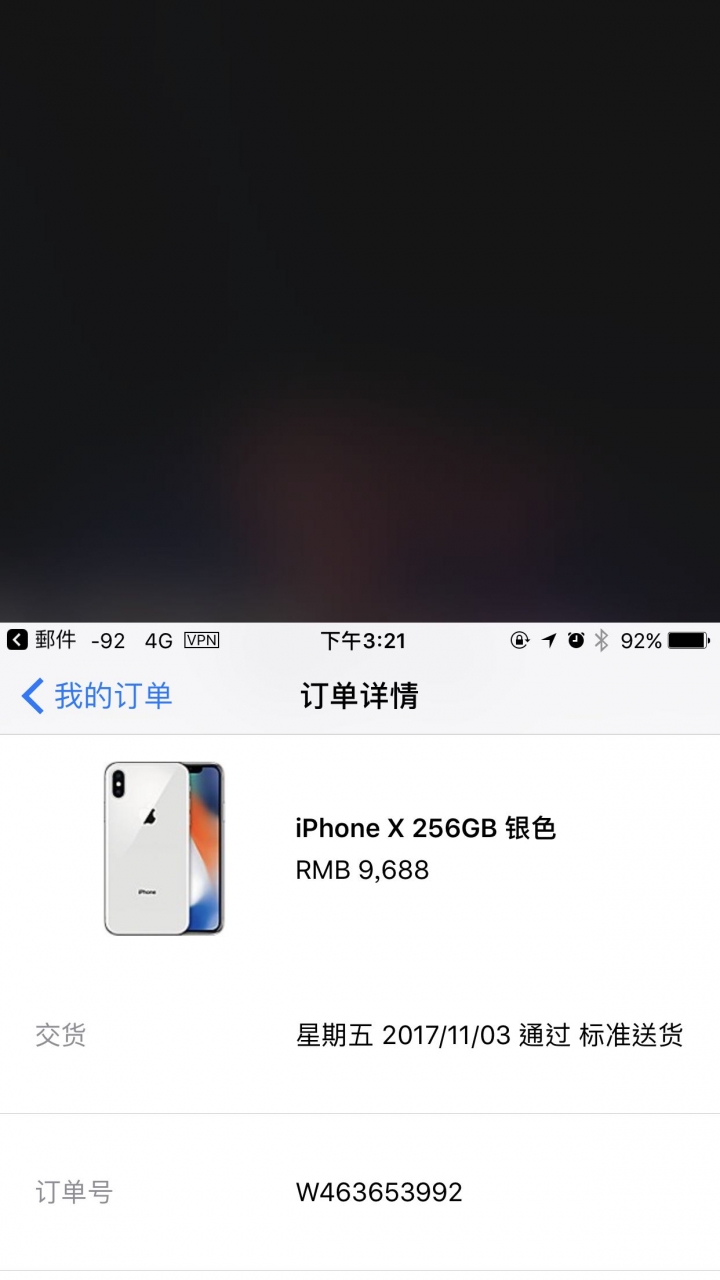Return to the 邮件 app
720x1280 pixels.
point(42,640)
